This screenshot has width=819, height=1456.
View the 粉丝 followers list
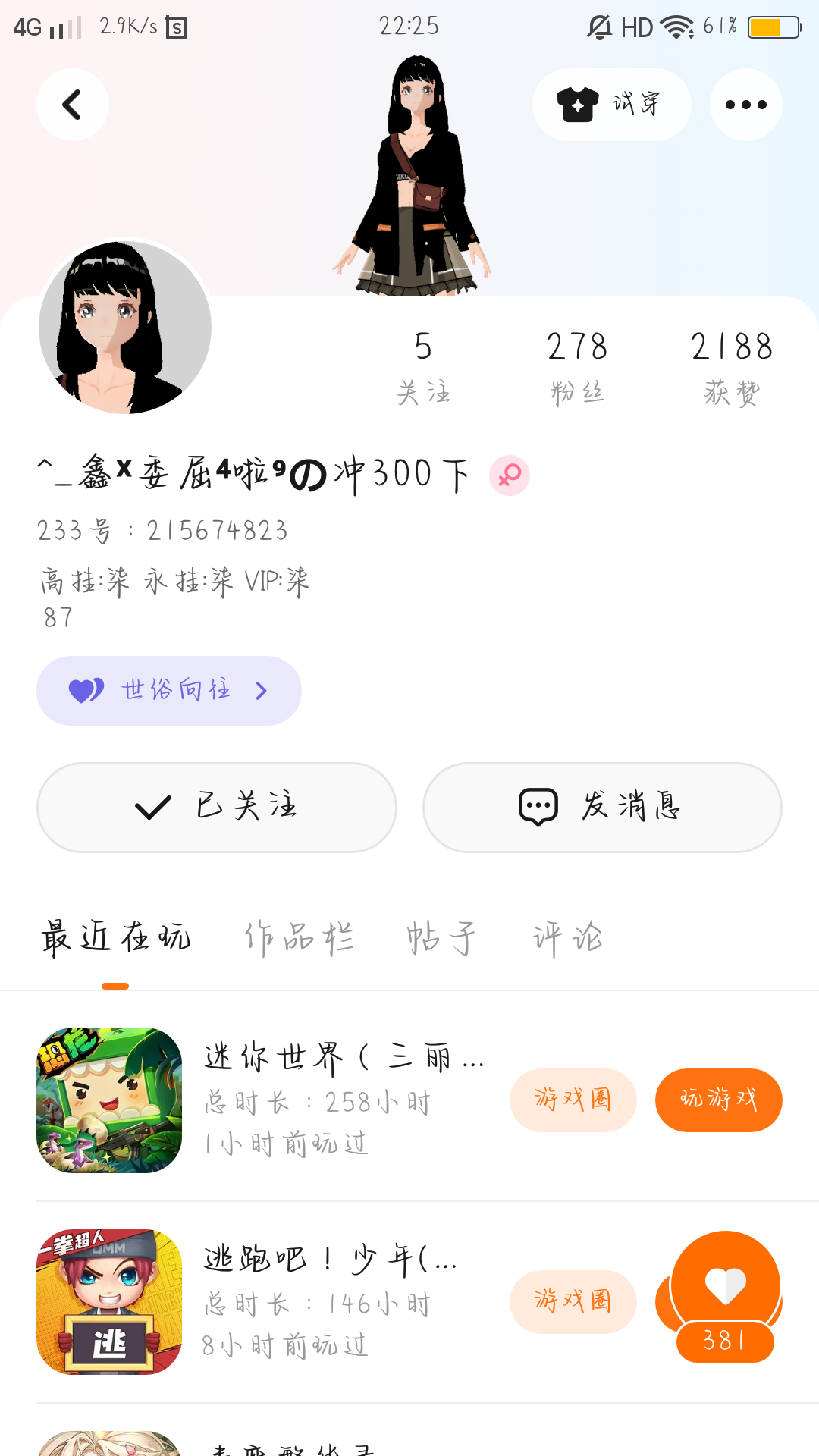577,367
